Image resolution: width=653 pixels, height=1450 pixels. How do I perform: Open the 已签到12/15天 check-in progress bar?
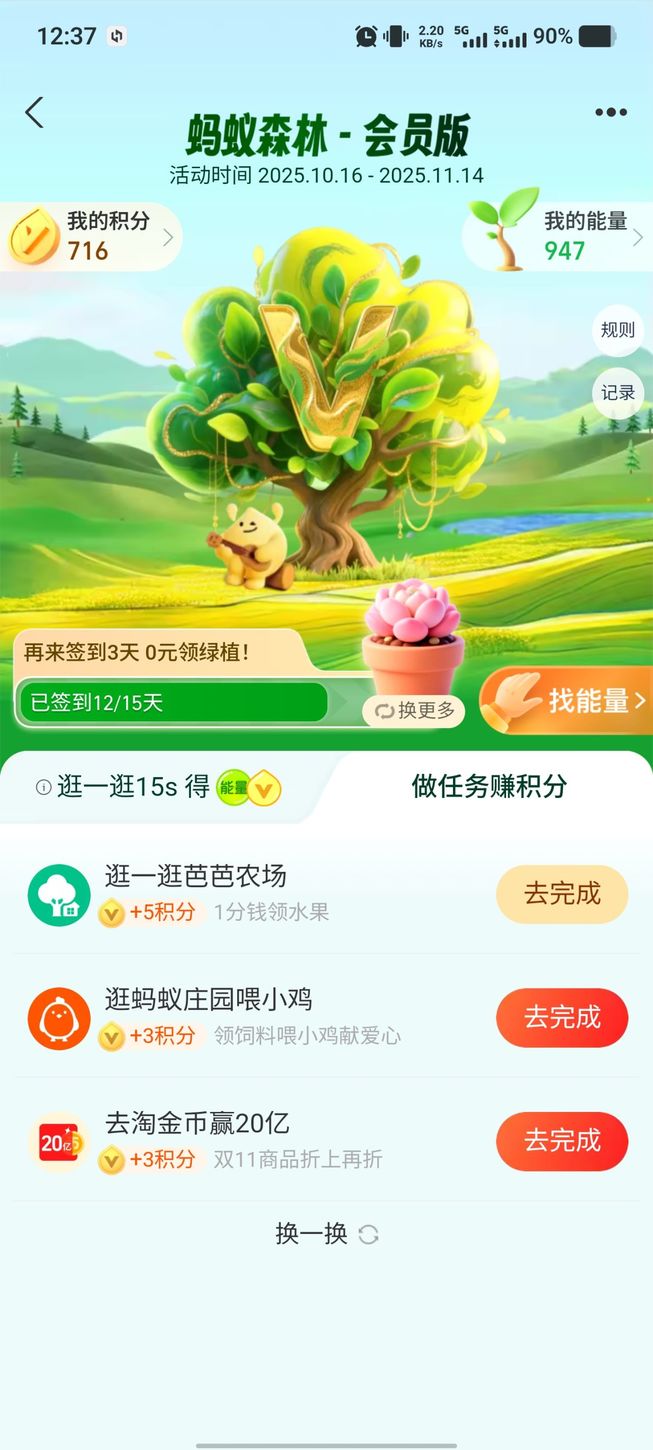point(172,702)
